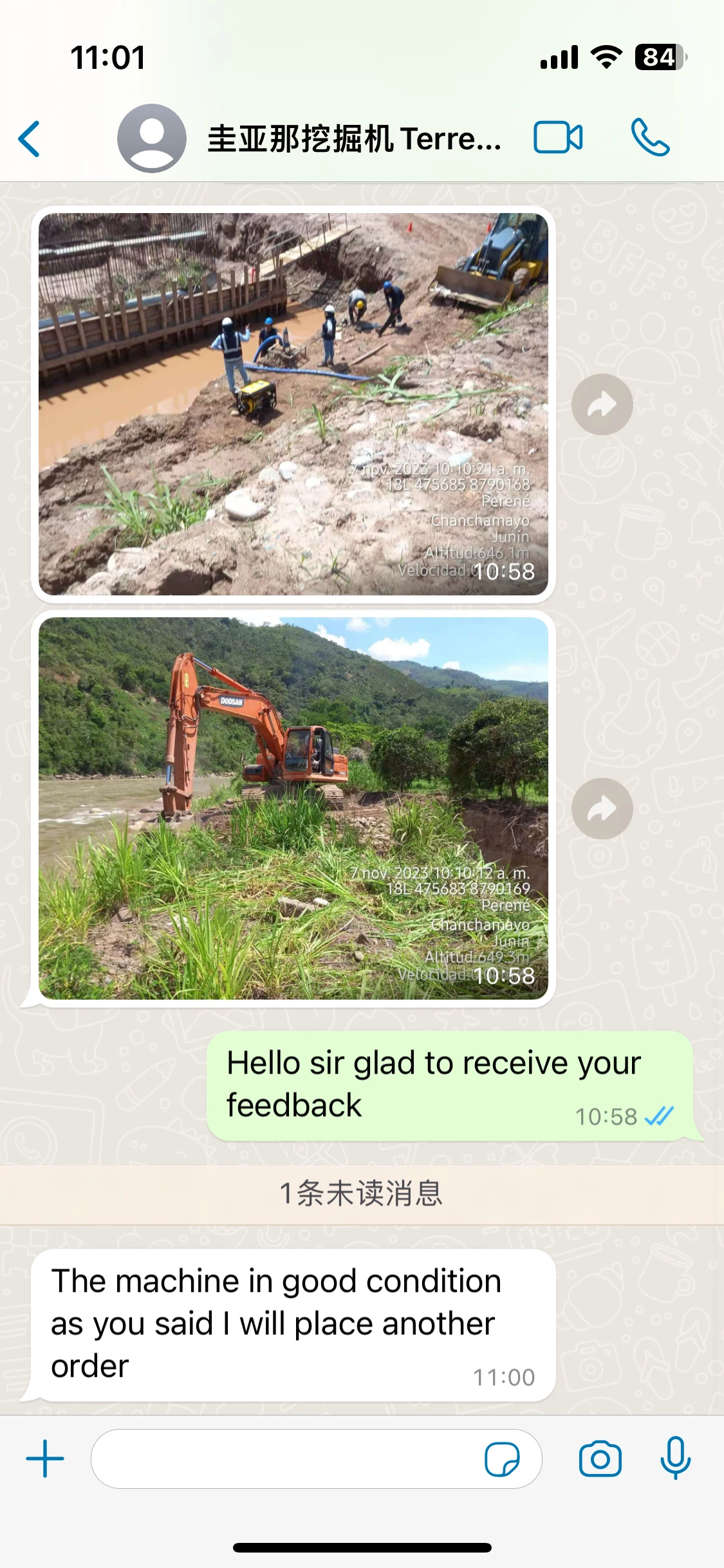The height and width of the screenshot is (1568, 724).
Task: Open the contact's profile picture
Action: pyautogui.click(x=152, y=138)
